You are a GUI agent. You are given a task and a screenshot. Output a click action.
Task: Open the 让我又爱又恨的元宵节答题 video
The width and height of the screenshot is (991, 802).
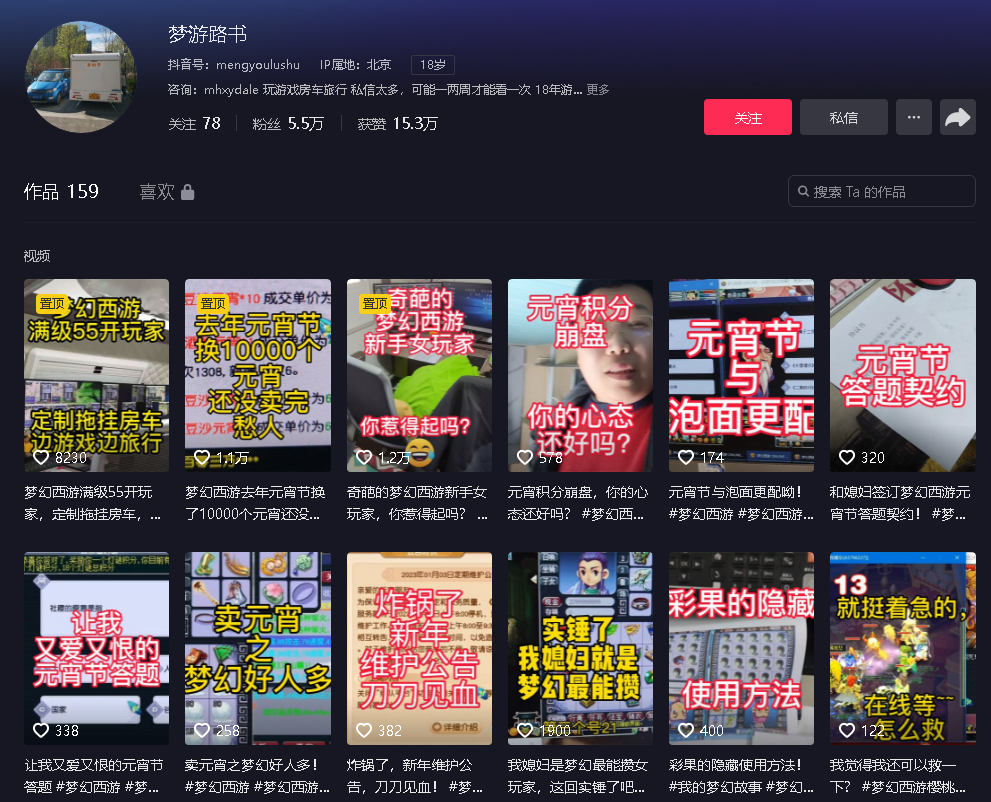click(x=96, y=648)
